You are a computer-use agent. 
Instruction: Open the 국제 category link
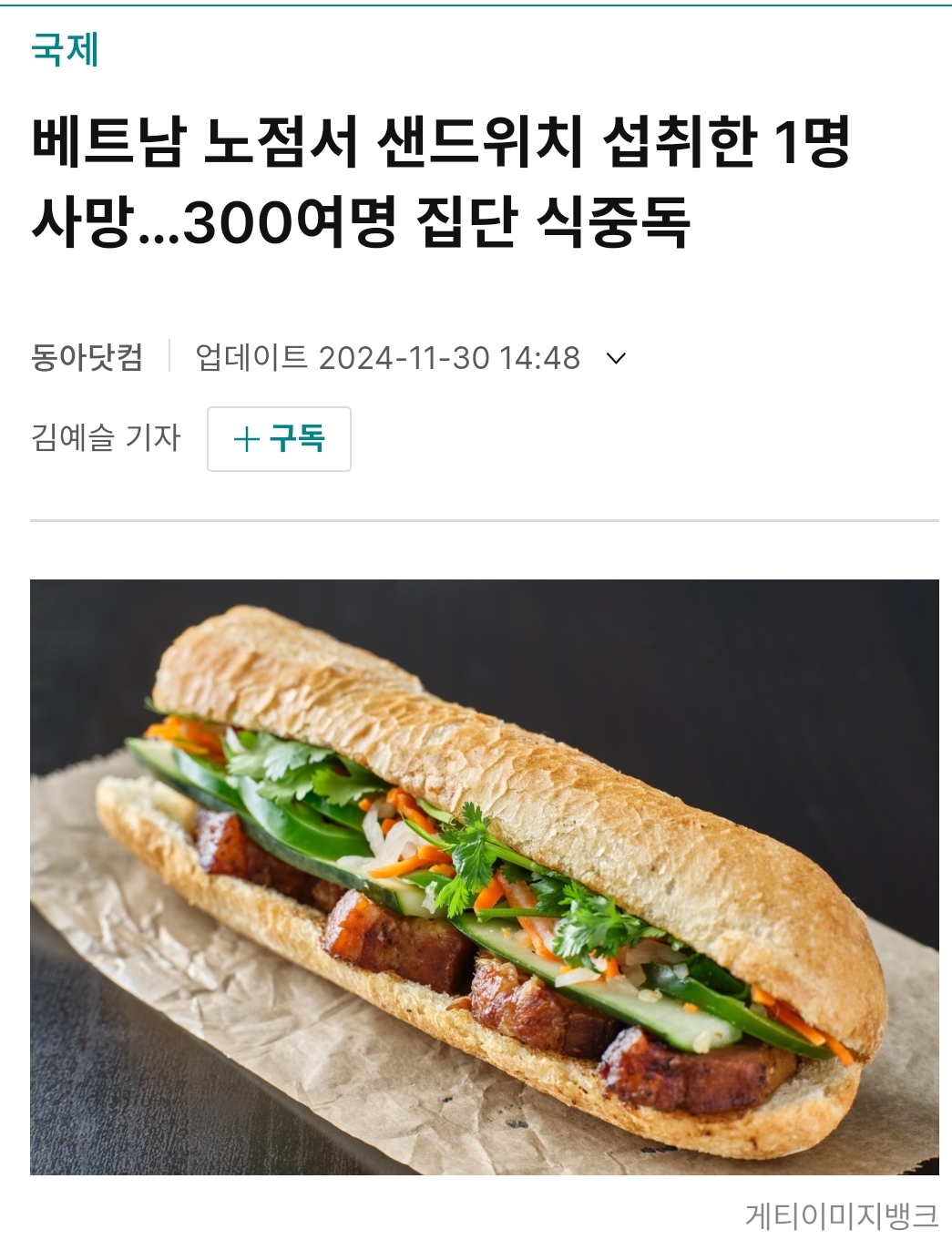[x=65, y=49]
